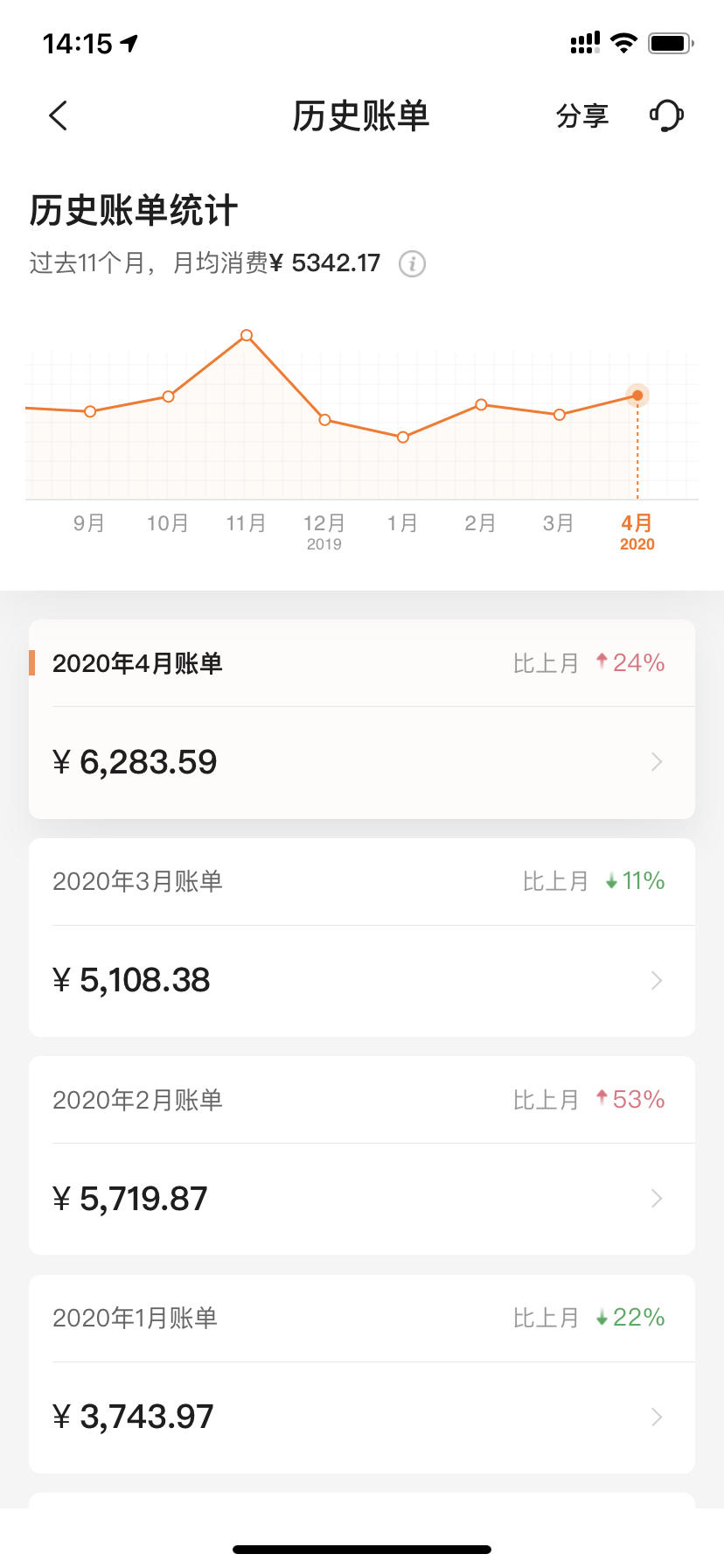Viewport: 724px width, 1568px height.
Task: Tap 分享 to share the bill history
Action: tap(582, 115)
